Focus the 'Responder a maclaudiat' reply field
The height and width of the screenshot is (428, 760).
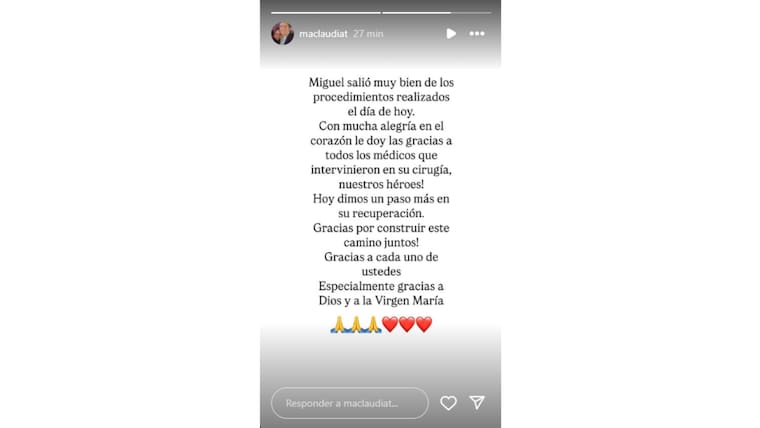tap(349, 403)
